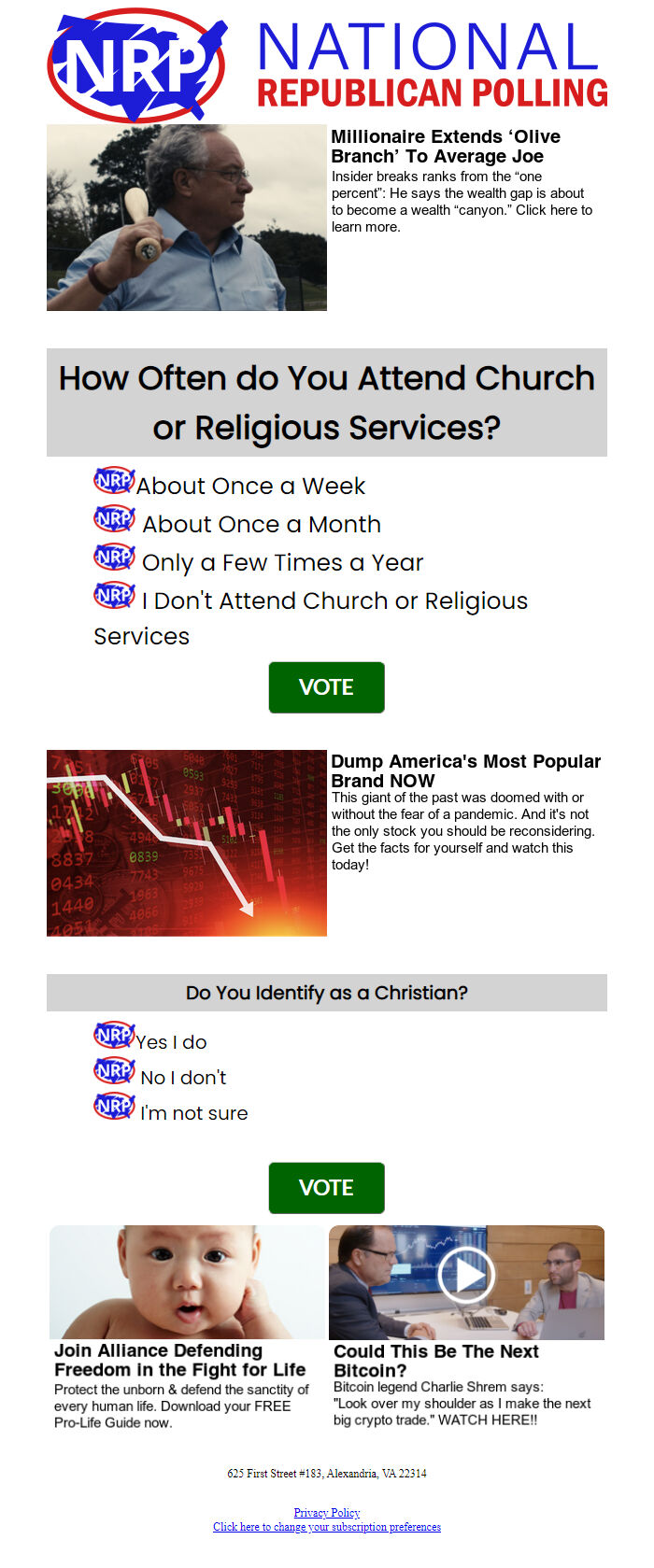Tap VOTE under the church attendance poll
The image size is (654, 1568).
[326, 687]
